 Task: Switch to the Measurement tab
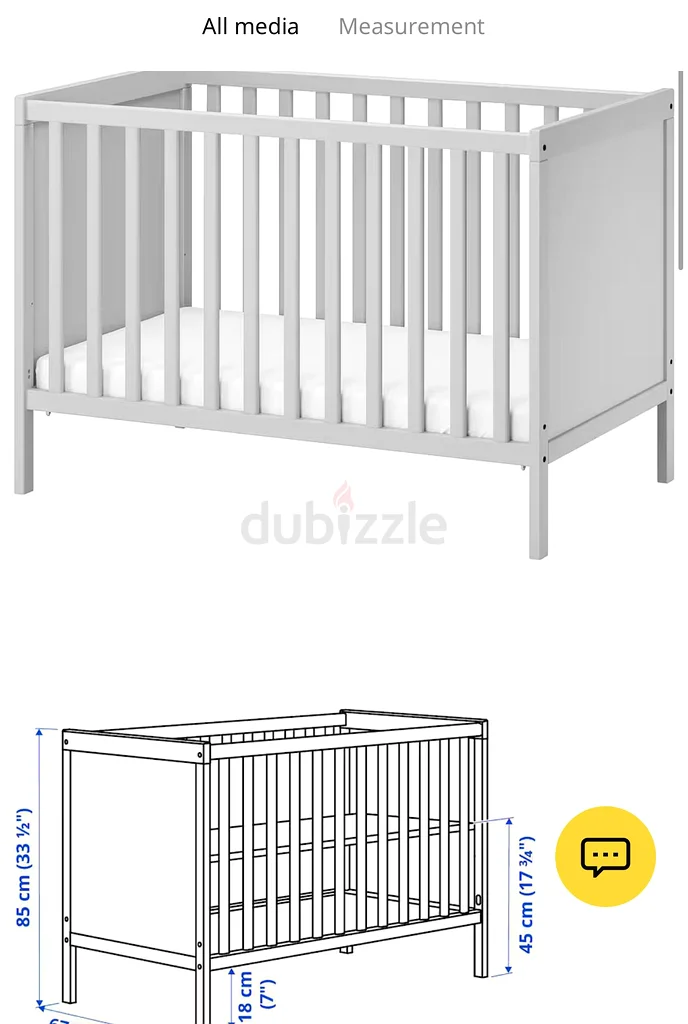point(411,27)
